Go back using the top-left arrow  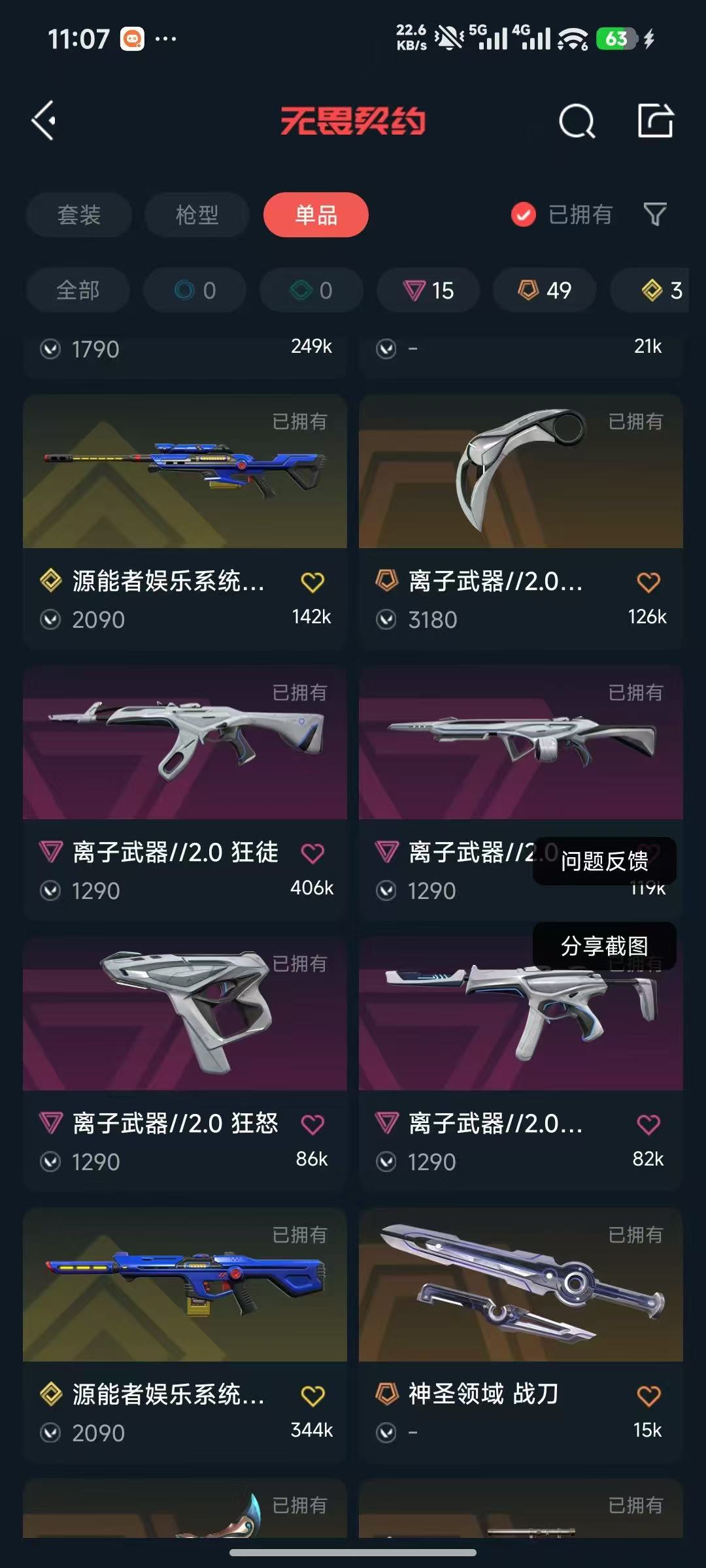(44, 121)
